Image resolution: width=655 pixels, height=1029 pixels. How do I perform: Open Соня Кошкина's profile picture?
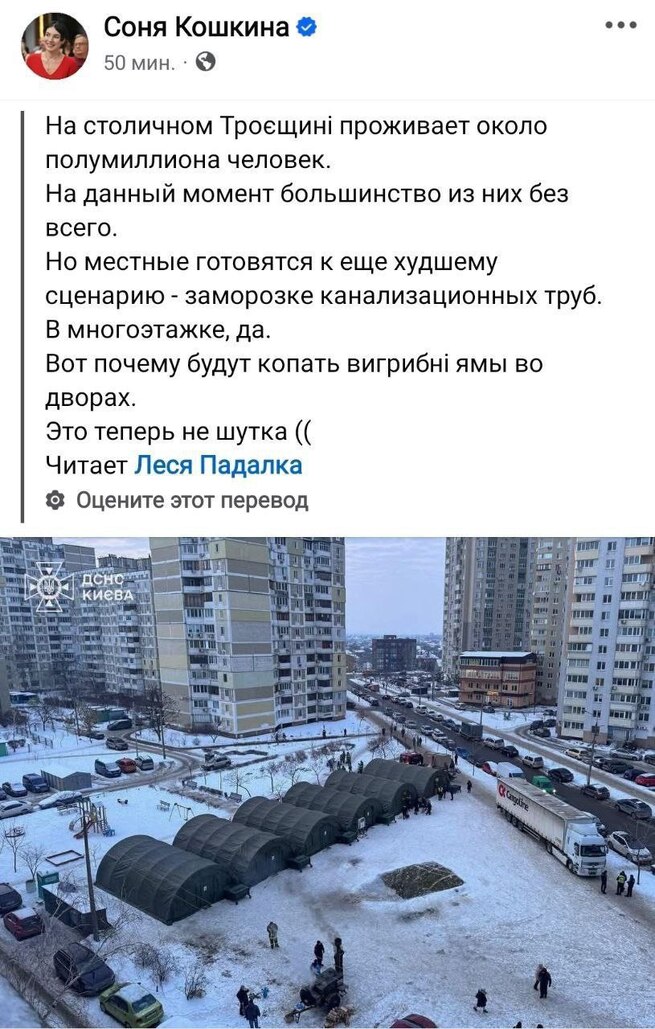tap(55, 46)
